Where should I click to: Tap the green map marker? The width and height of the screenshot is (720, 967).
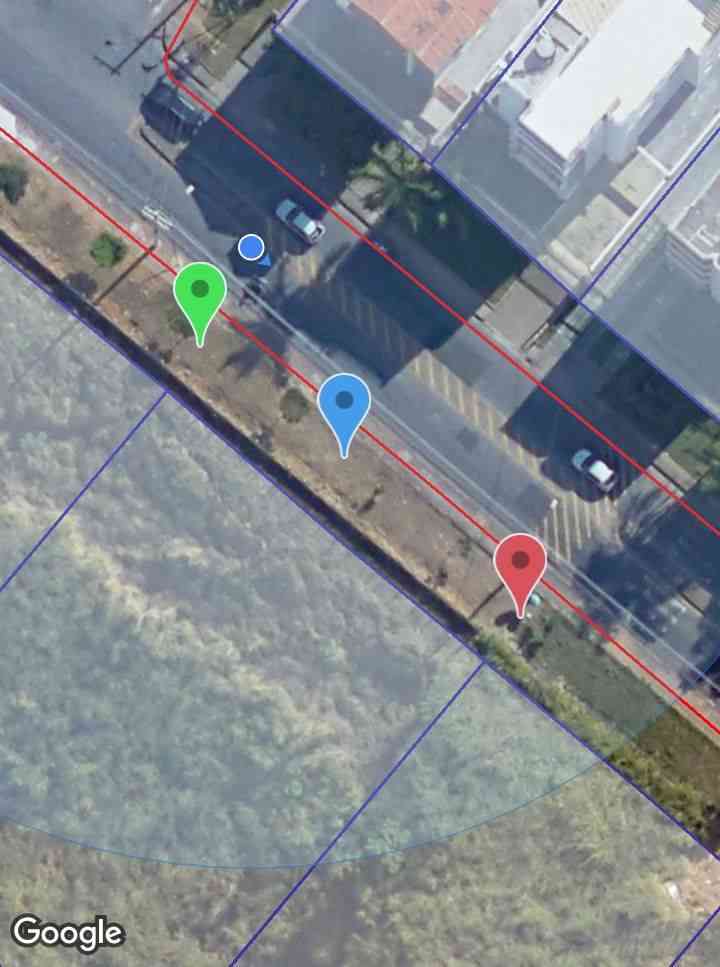(200, 294)
